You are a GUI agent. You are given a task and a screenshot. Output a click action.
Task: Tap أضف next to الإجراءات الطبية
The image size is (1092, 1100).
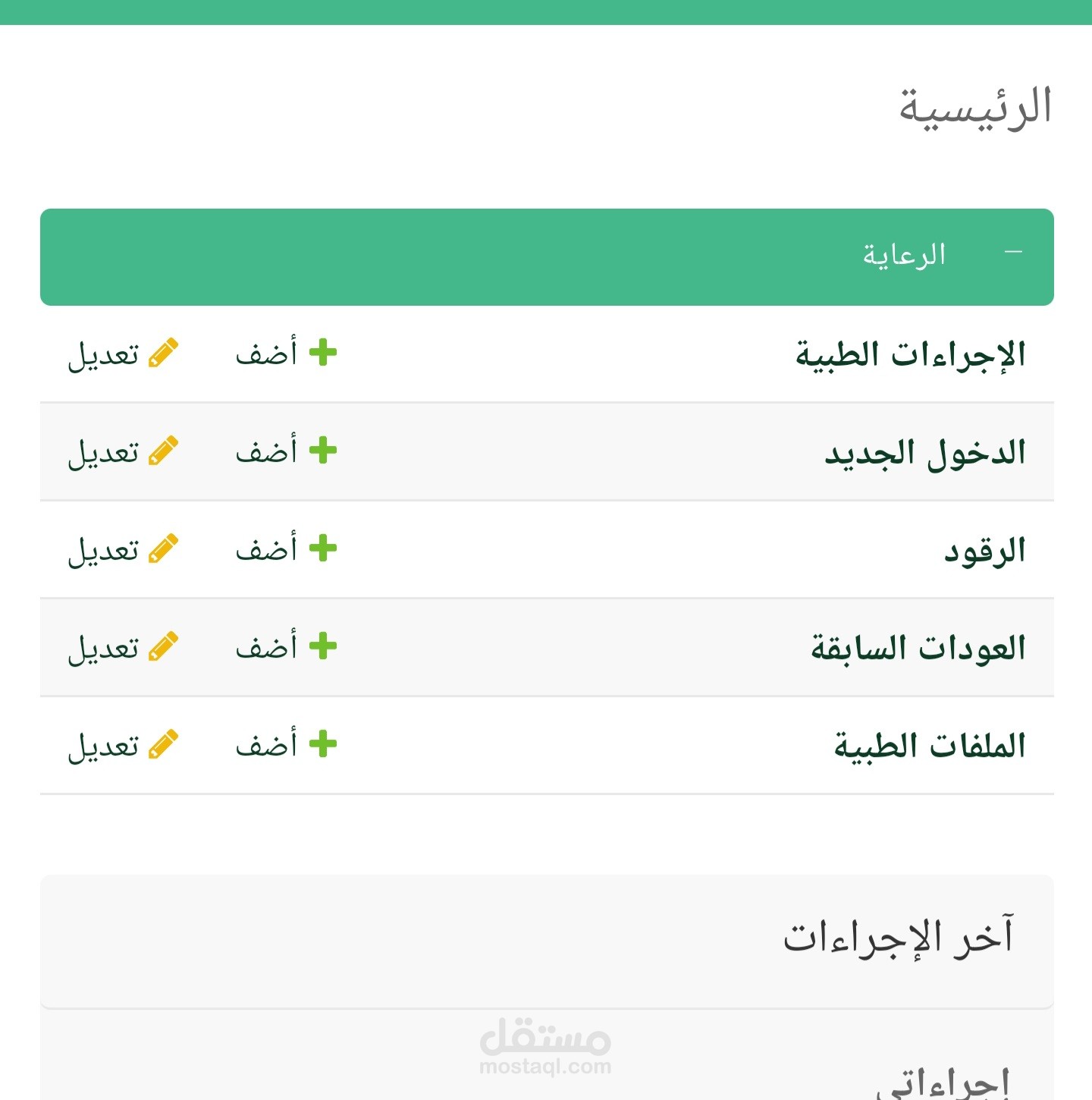(x=287, y=354)
